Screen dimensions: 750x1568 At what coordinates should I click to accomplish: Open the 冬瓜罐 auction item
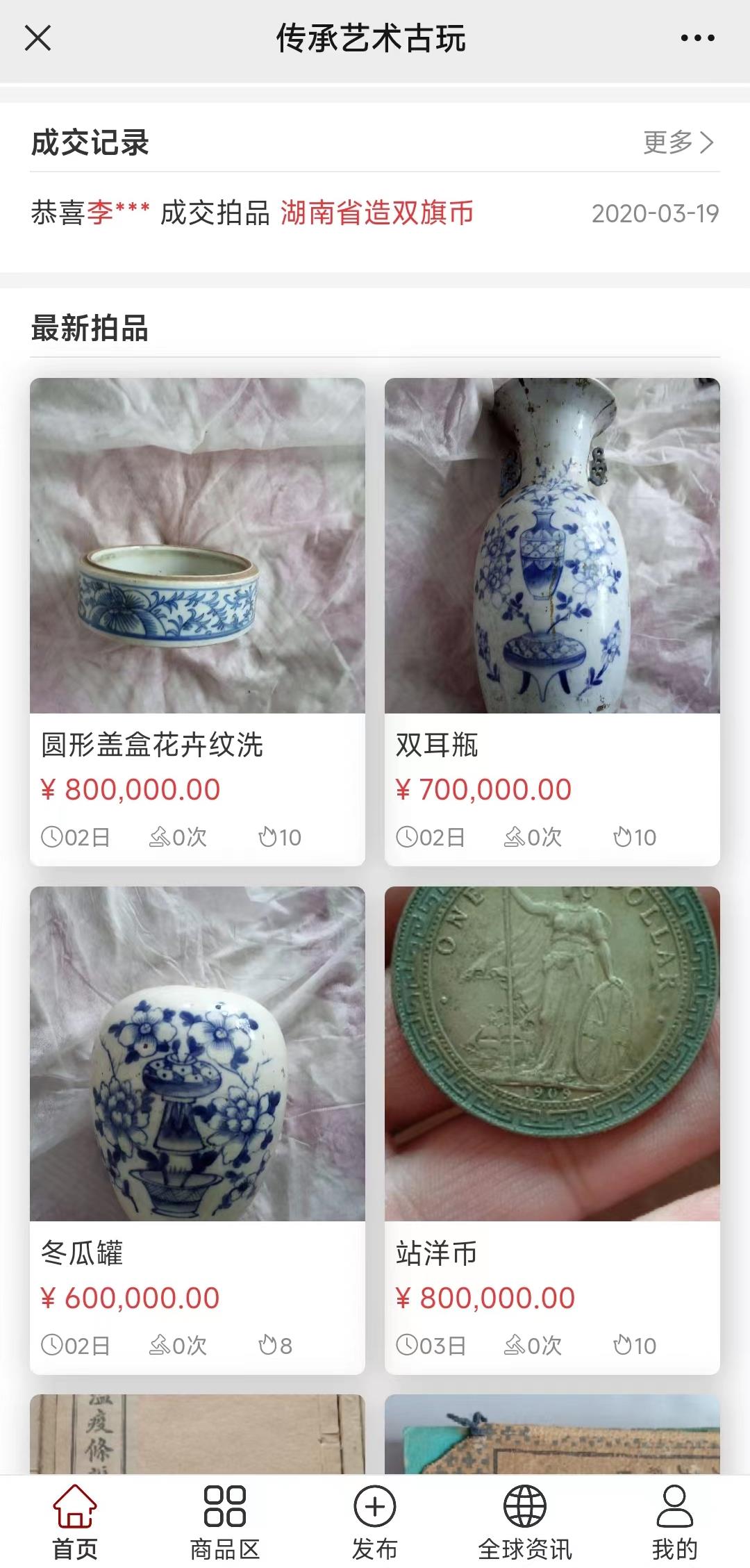coord(197,1054)
